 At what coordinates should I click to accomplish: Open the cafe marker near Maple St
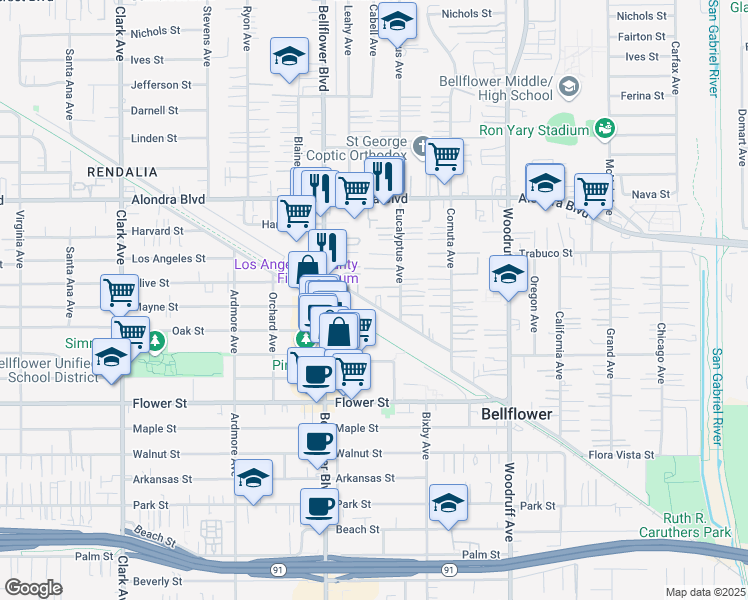click(317, 443)
